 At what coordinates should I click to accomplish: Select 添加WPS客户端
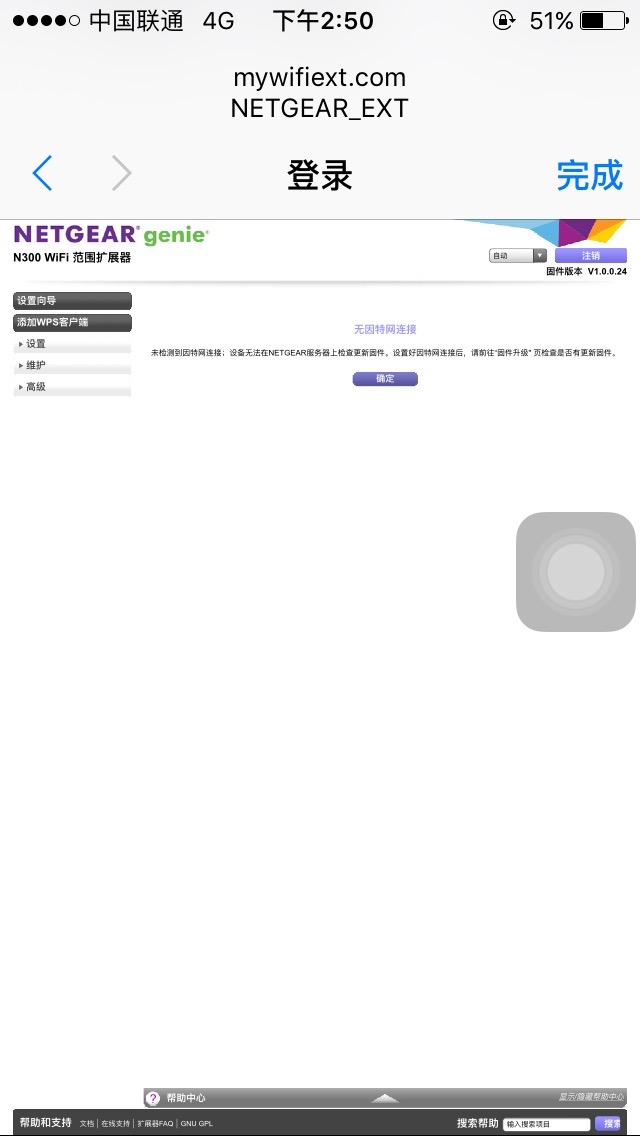72,322
